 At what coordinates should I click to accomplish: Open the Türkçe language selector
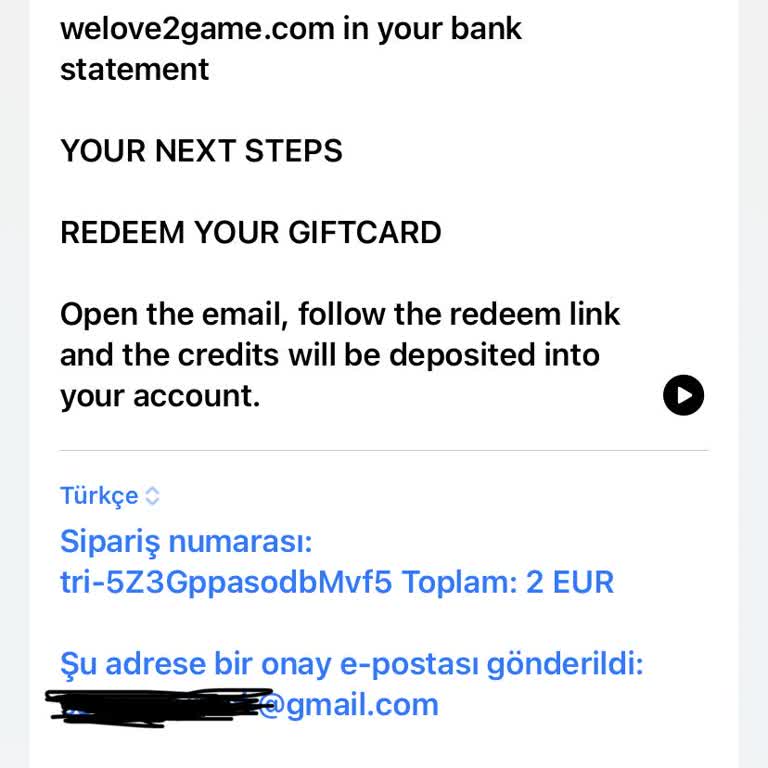pos(109,495)
